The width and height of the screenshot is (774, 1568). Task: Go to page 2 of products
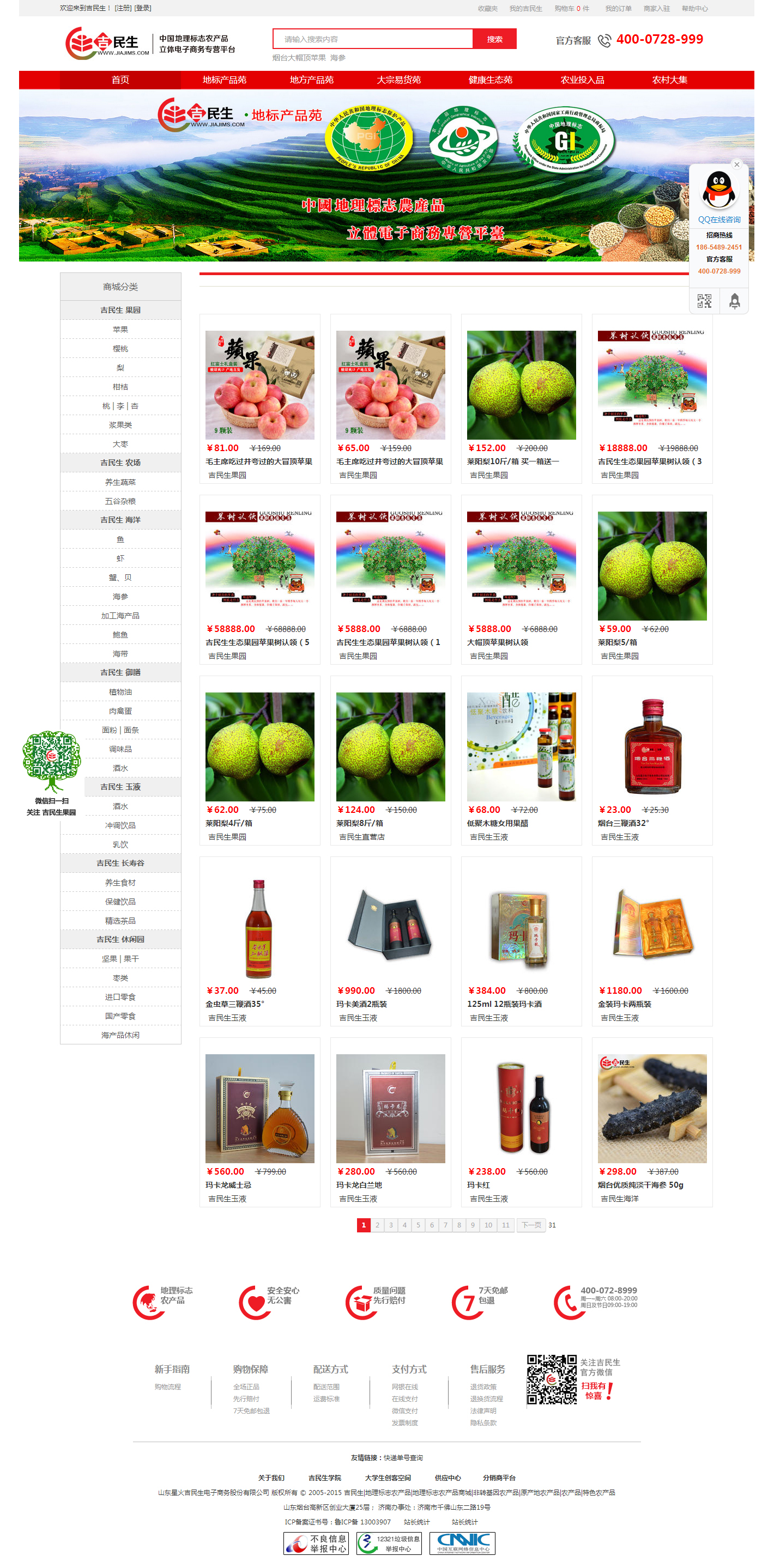point(377,1225)
